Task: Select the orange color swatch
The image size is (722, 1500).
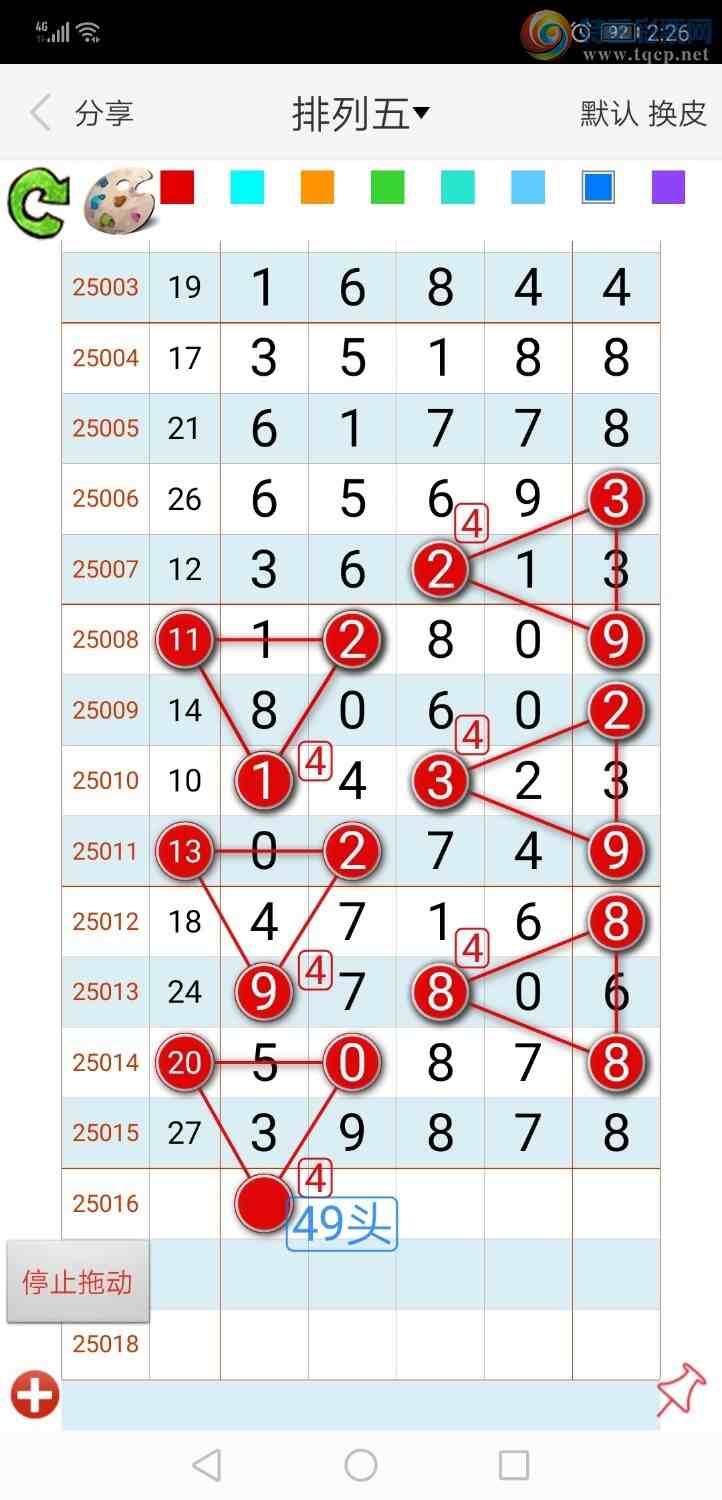Action: tap(317, 188)
